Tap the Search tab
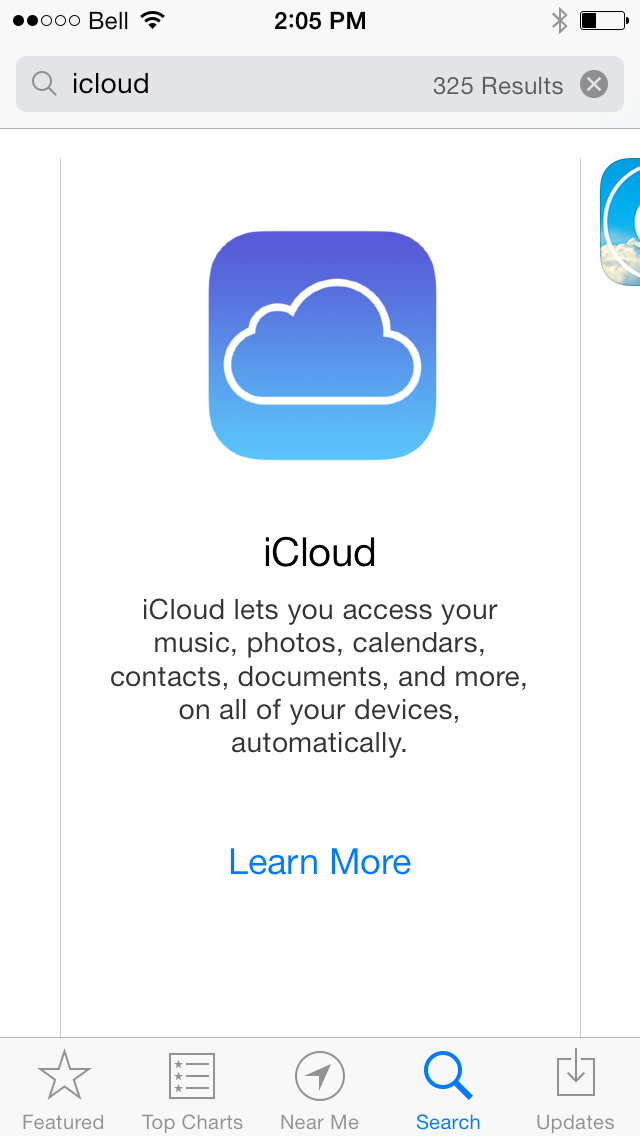 pos(448,1089)
